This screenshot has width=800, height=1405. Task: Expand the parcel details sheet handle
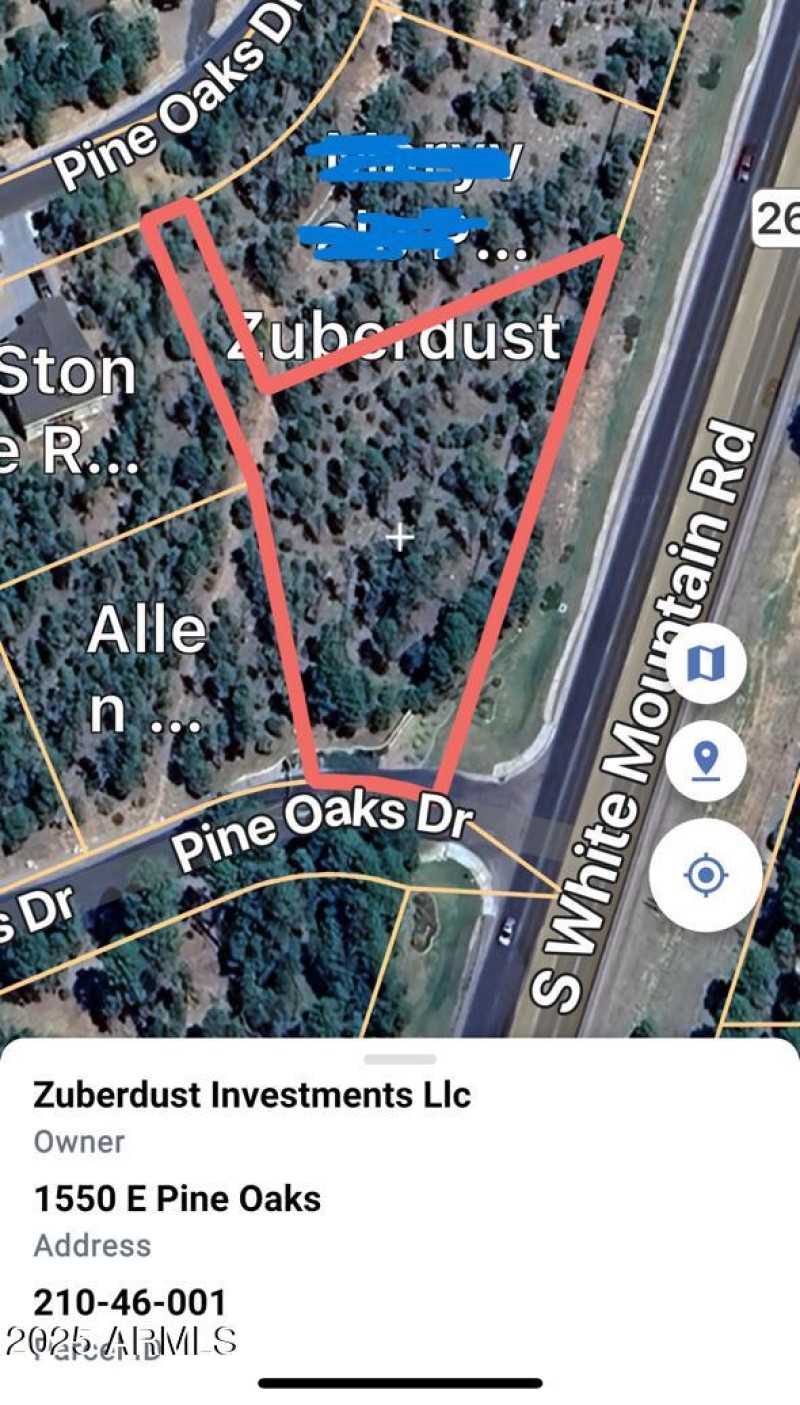pos(400,1059)
